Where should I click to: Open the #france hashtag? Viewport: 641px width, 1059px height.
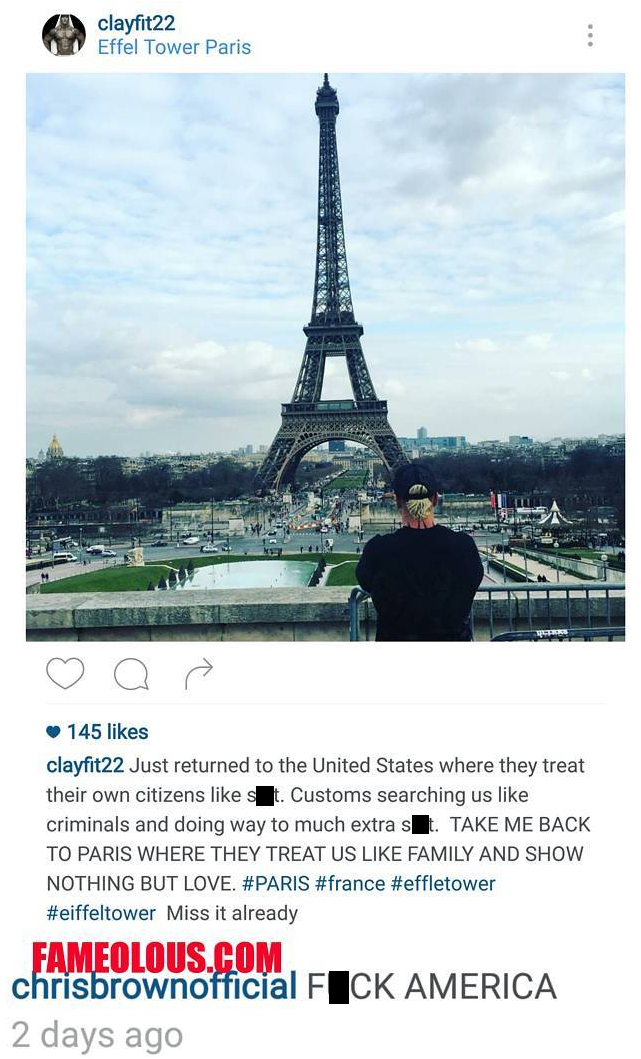point(350,883)
